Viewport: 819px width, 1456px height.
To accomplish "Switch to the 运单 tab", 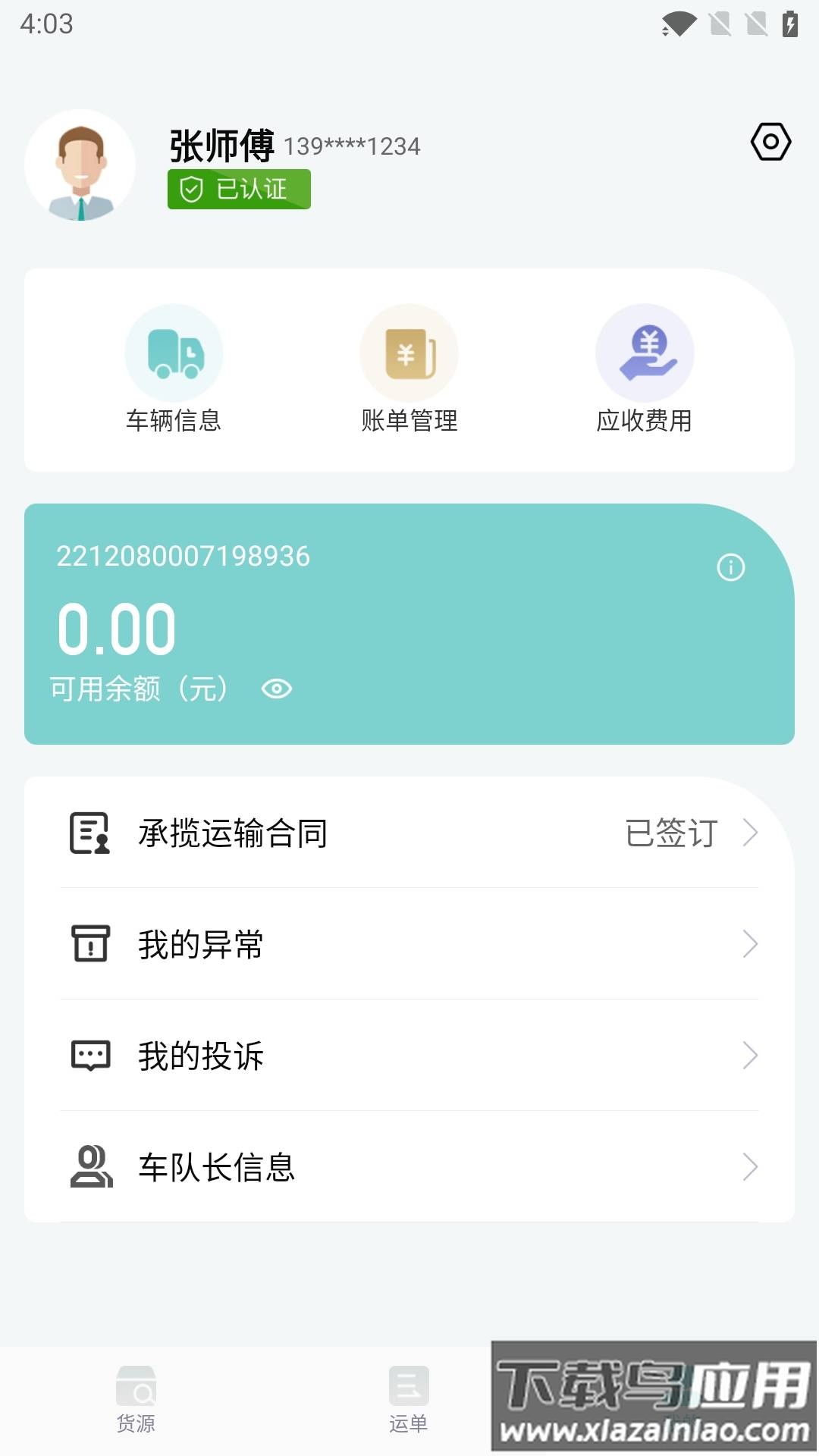I will [x=409, y=1400].
